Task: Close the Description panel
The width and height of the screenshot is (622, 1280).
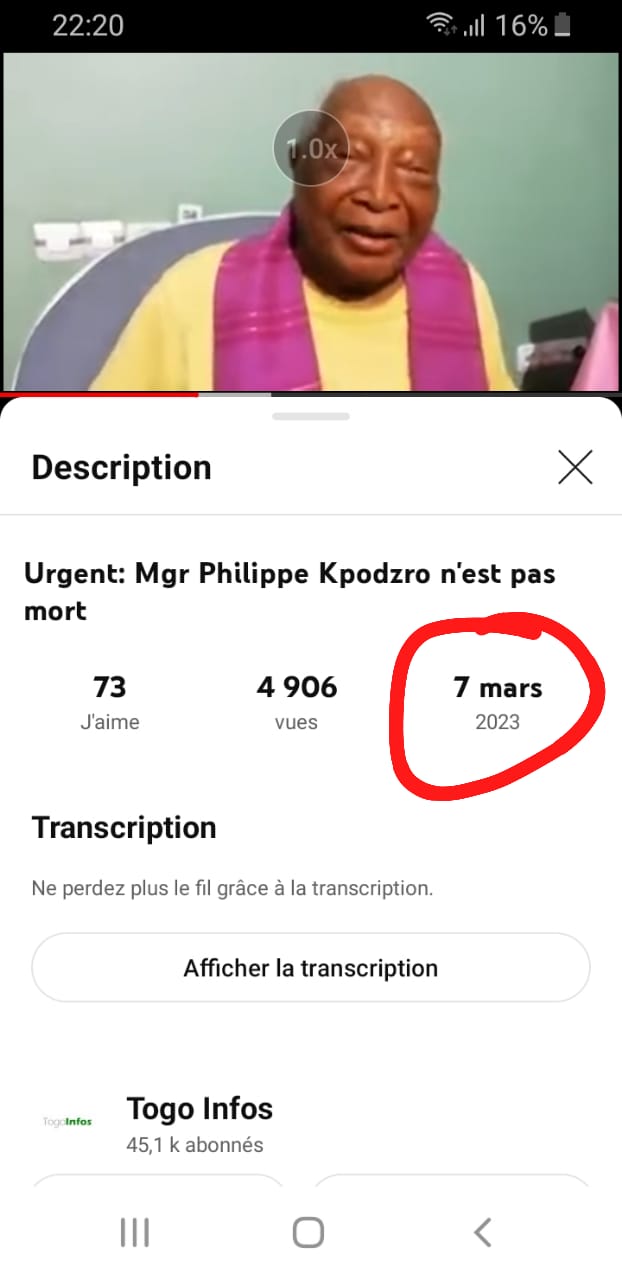Action: pos(575,467)
